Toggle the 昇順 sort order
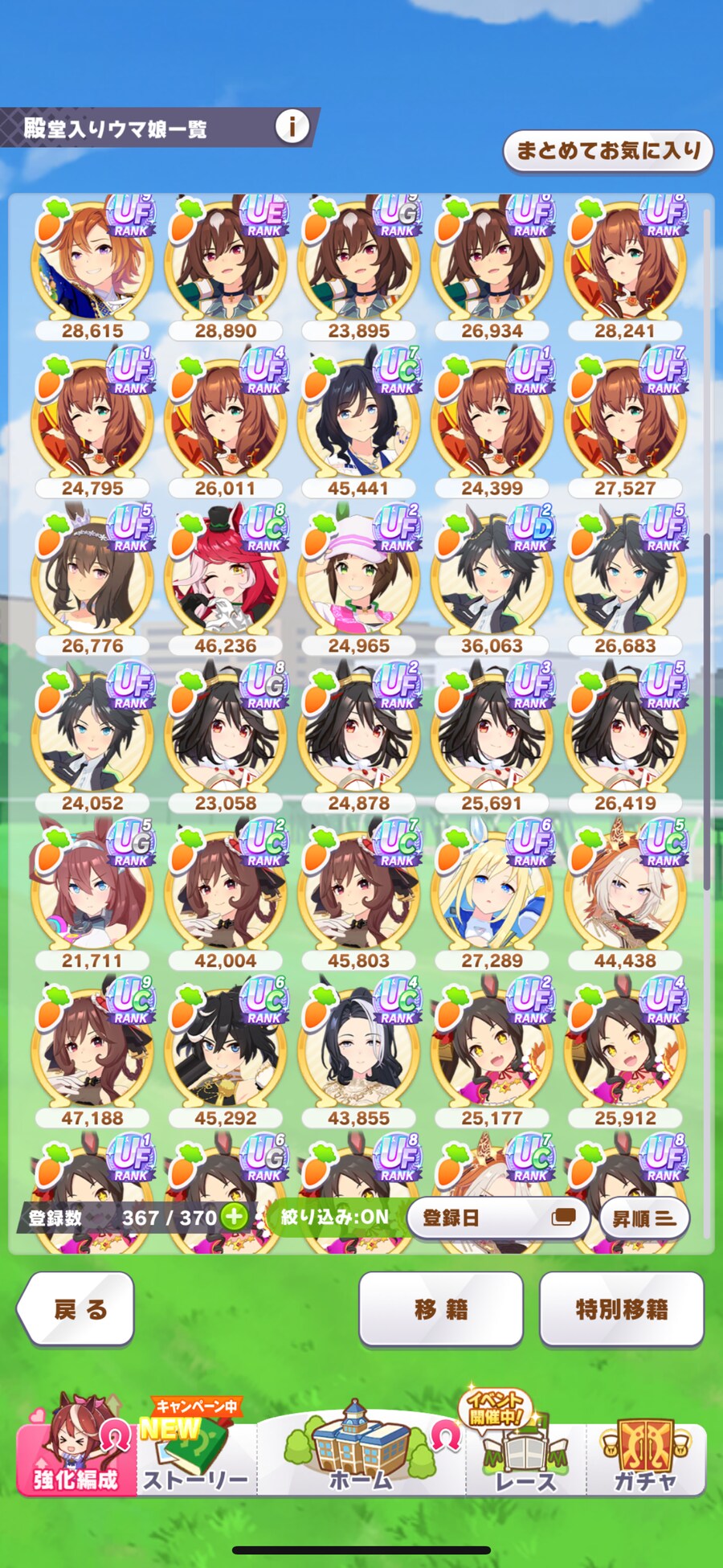 coord(643,1218)
